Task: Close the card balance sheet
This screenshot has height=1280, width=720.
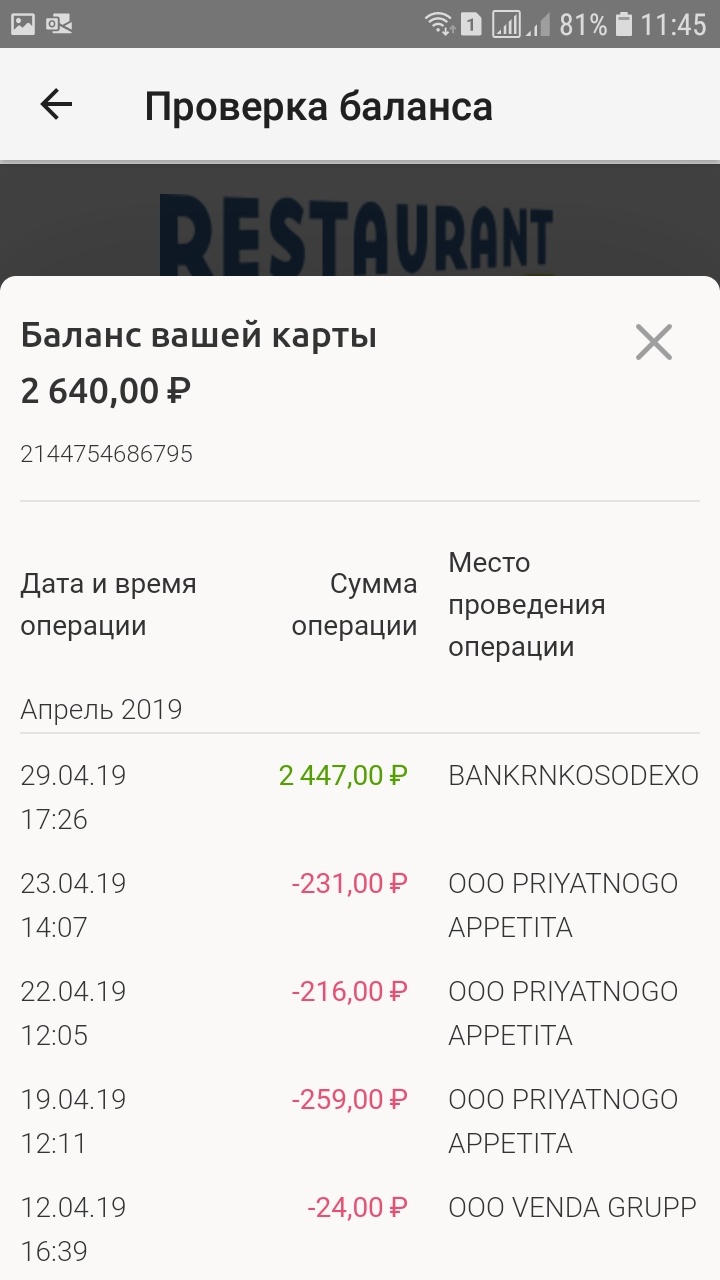Action: tap(654, 342)
